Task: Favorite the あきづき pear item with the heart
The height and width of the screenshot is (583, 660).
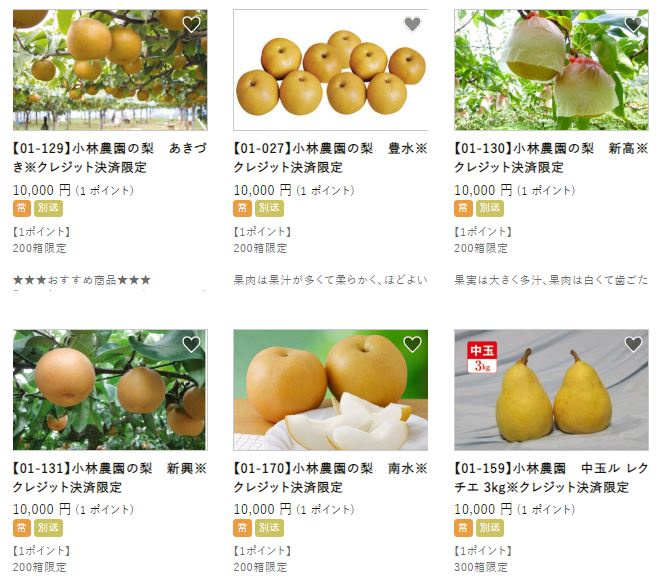Action: (x=191, y=25)
